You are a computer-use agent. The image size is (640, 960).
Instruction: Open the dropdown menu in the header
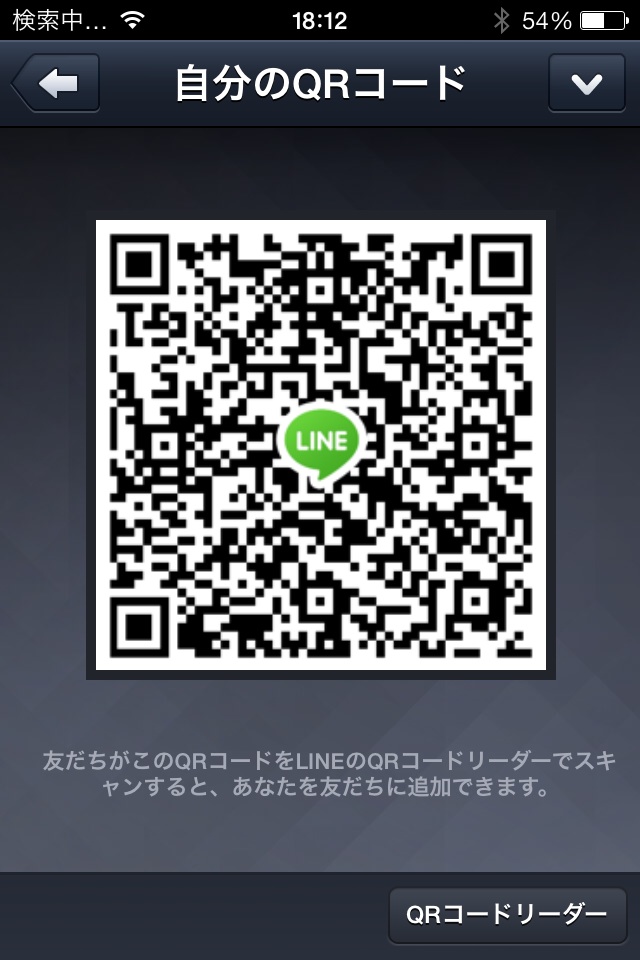[586, 84]
